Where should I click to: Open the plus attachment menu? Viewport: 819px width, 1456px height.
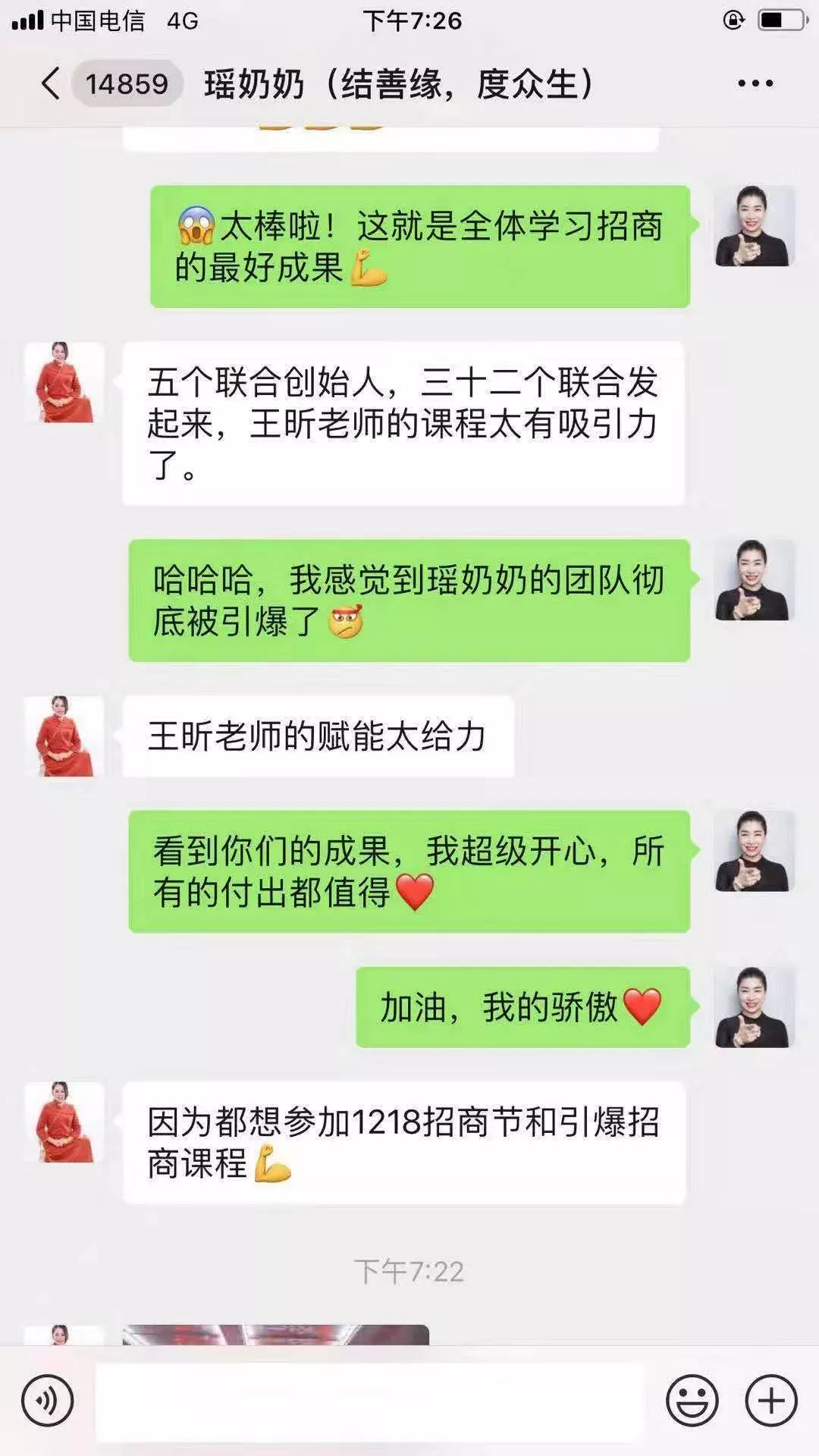tap(772, 1401)
